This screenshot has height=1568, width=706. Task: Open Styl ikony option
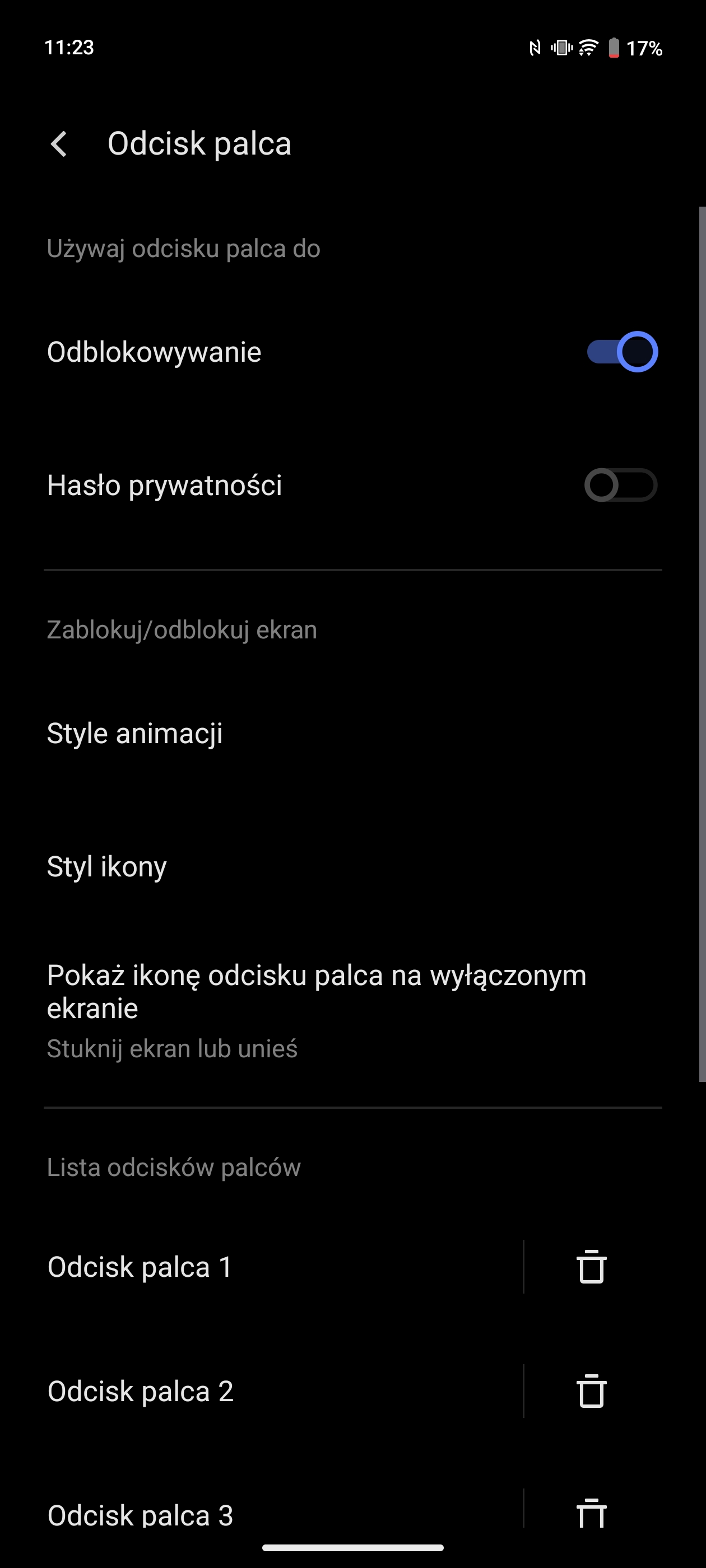click(352, 866)
